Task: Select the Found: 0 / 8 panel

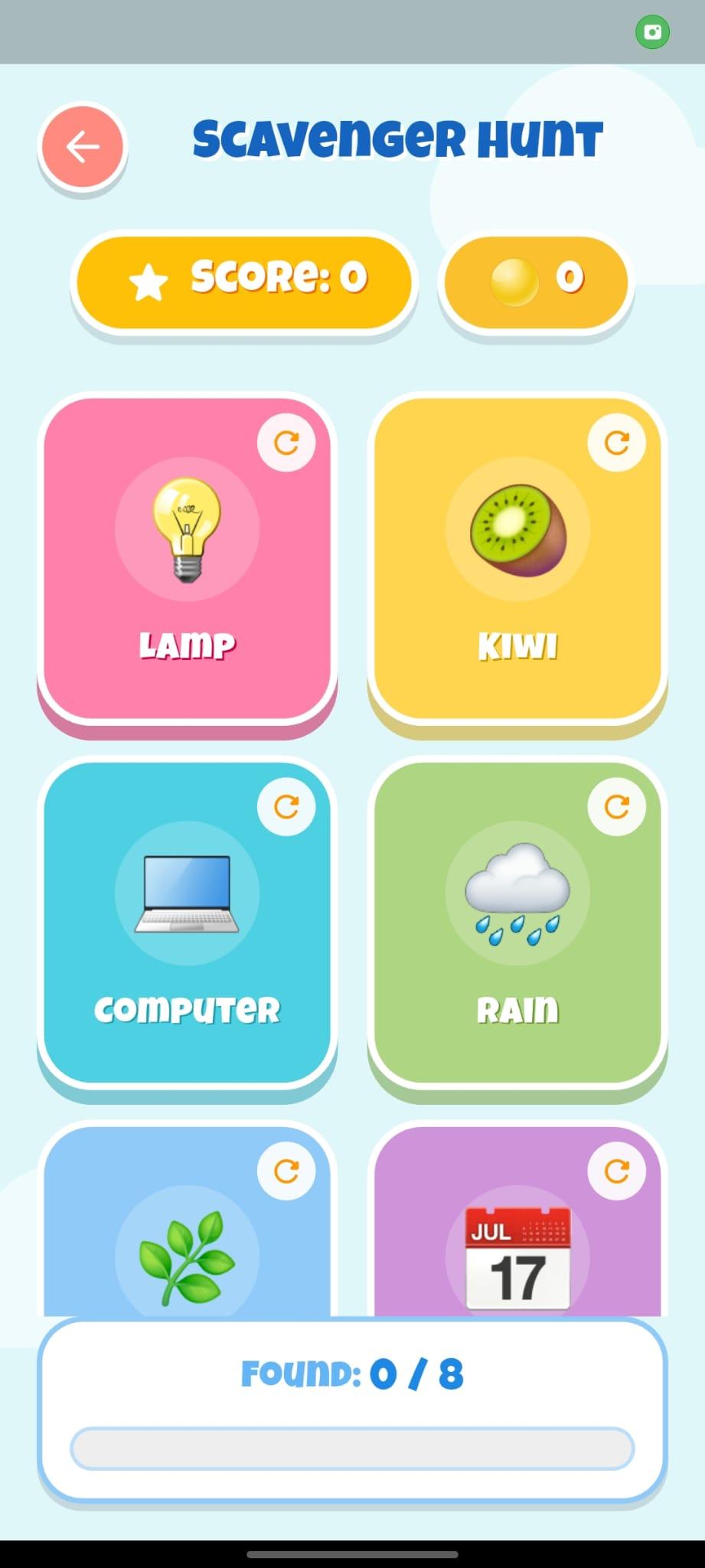Action: pyautogui.click(x=352, y=1370)
